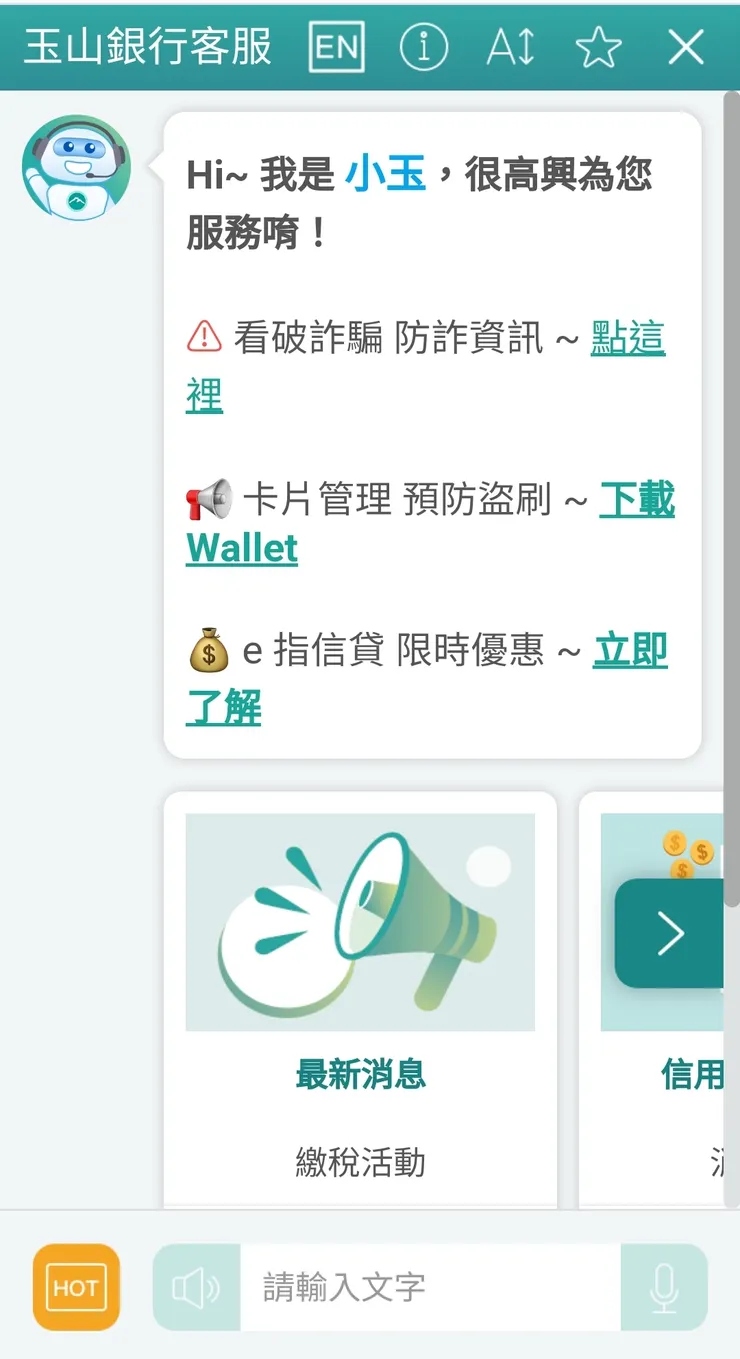Image resolution: width=740 pixels, height=1359 pixels.
Task: Expand the credit card panel with the chevron
Action: coord(671,934)
